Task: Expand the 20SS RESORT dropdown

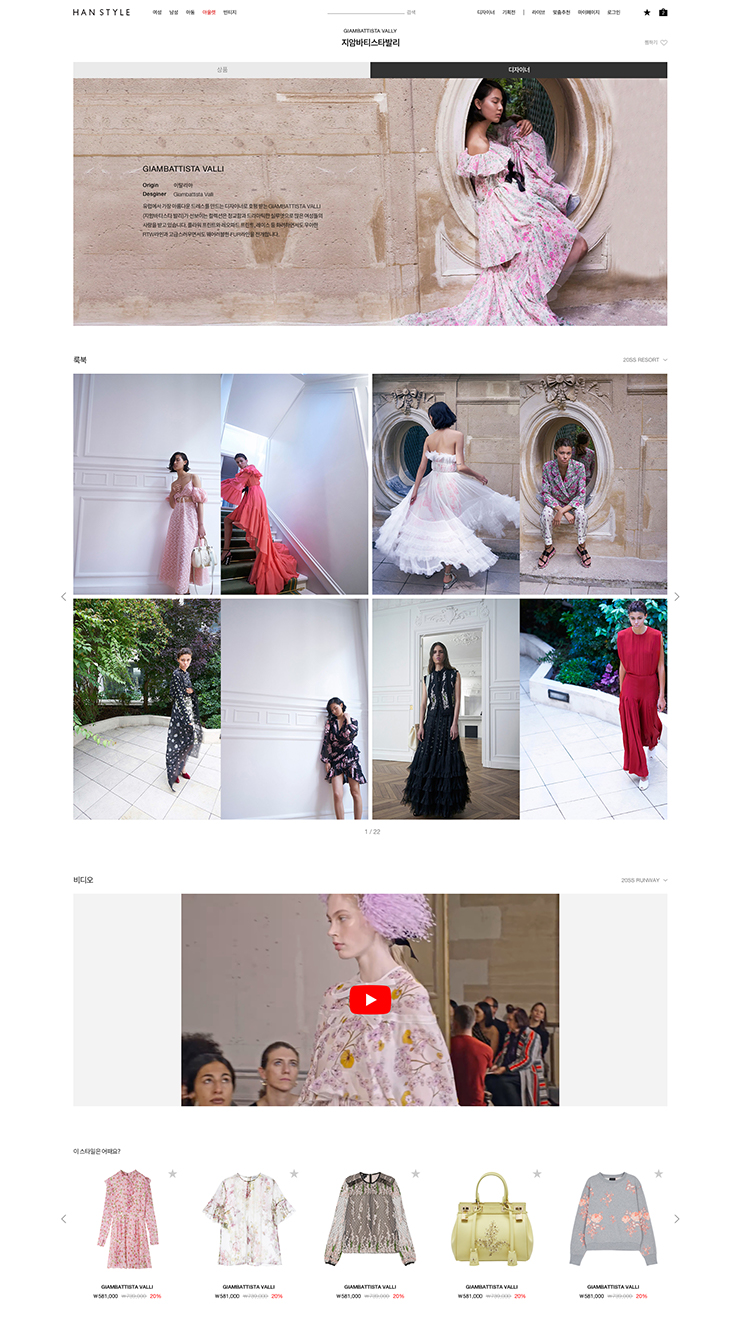Action: coord(644,360)
